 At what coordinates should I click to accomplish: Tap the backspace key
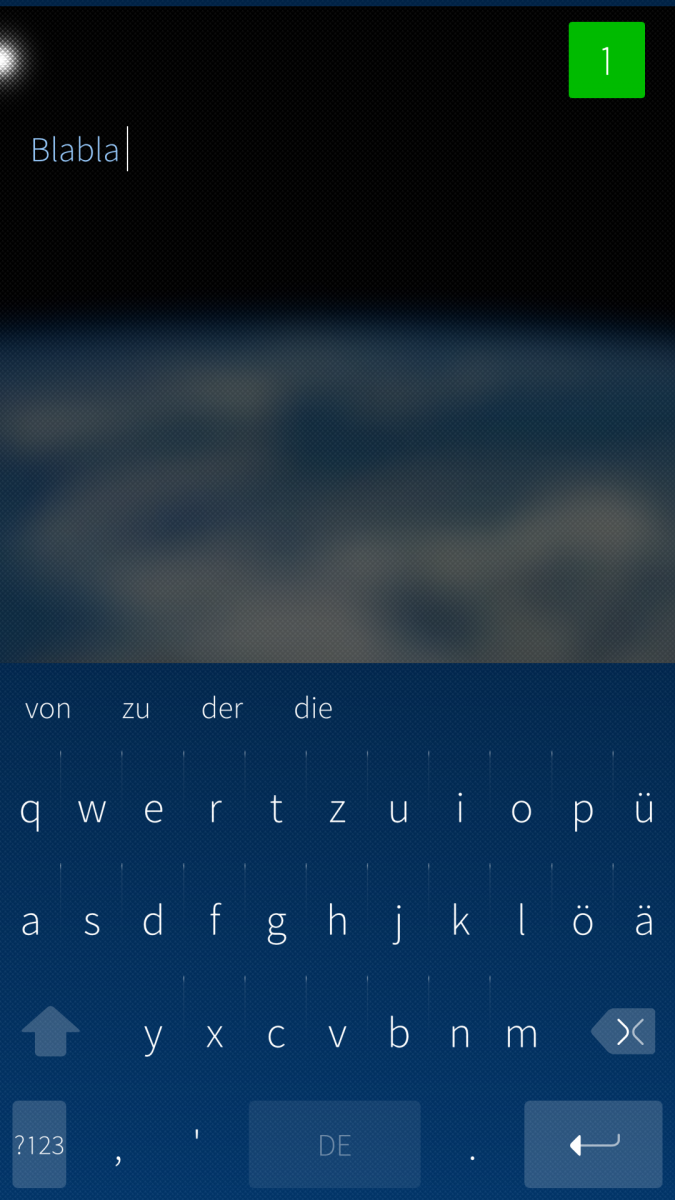(x=625, y=1032)
